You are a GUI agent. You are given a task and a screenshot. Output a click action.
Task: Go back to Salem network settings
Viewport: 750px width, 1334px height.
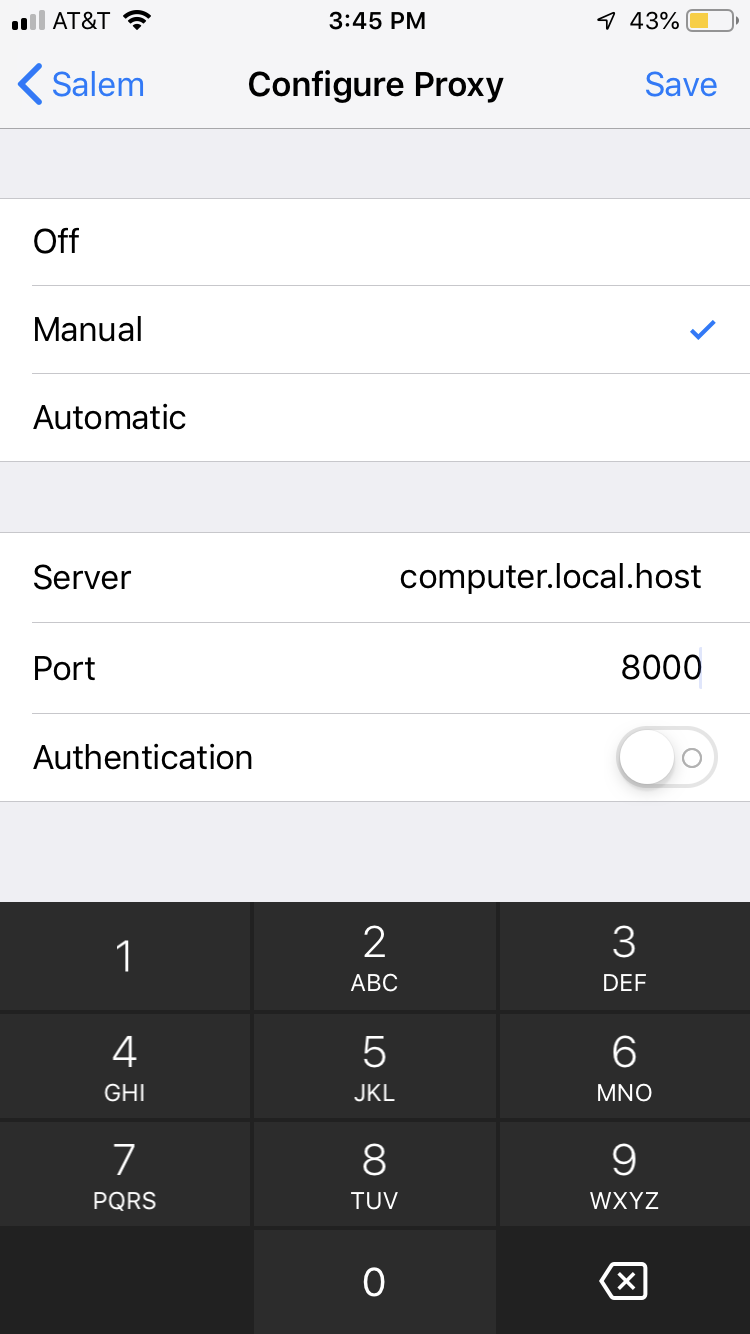tap(82, 85)
